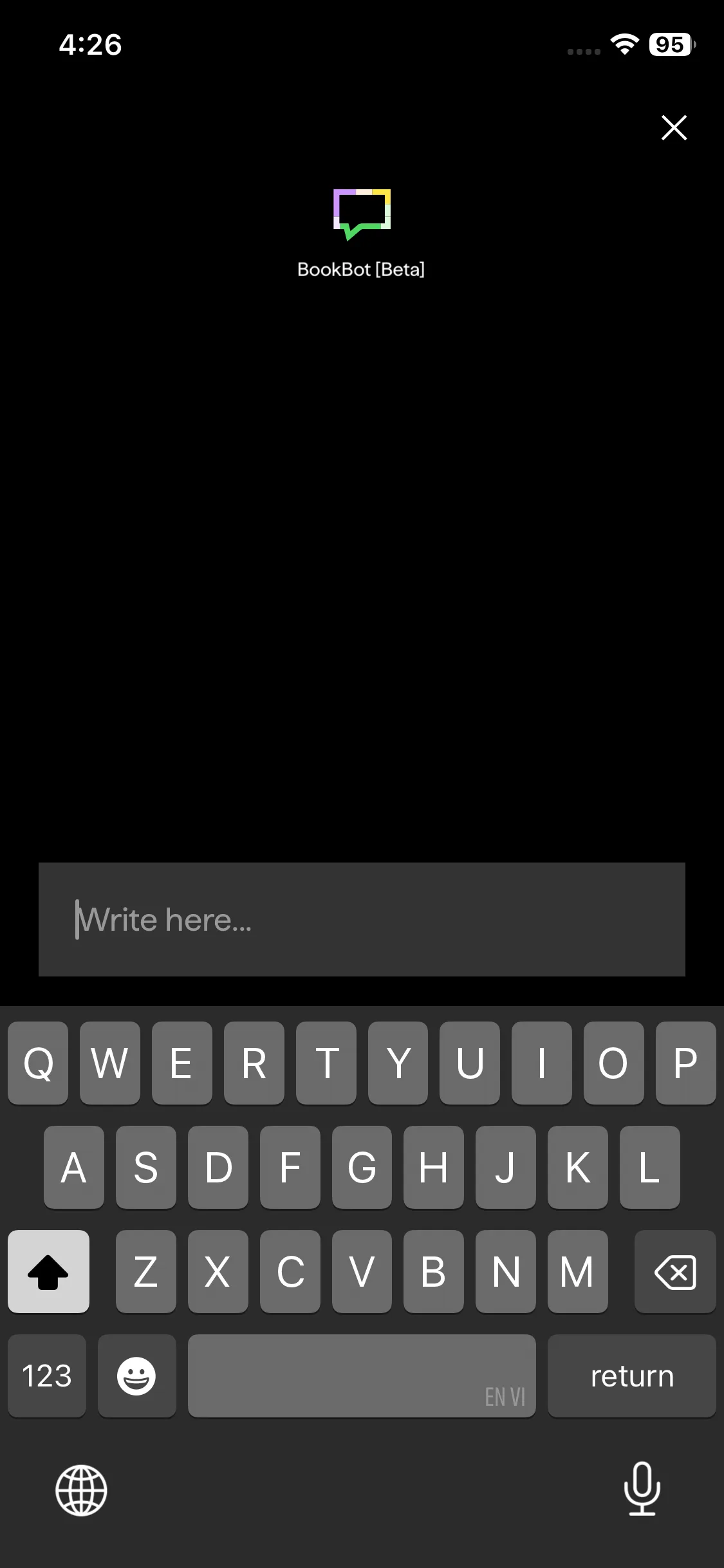Image resolution: width=724 pixels, height=1568 pixels.
Task: Switch keyboard language with globe icon
Action: tap(81, 1490)
